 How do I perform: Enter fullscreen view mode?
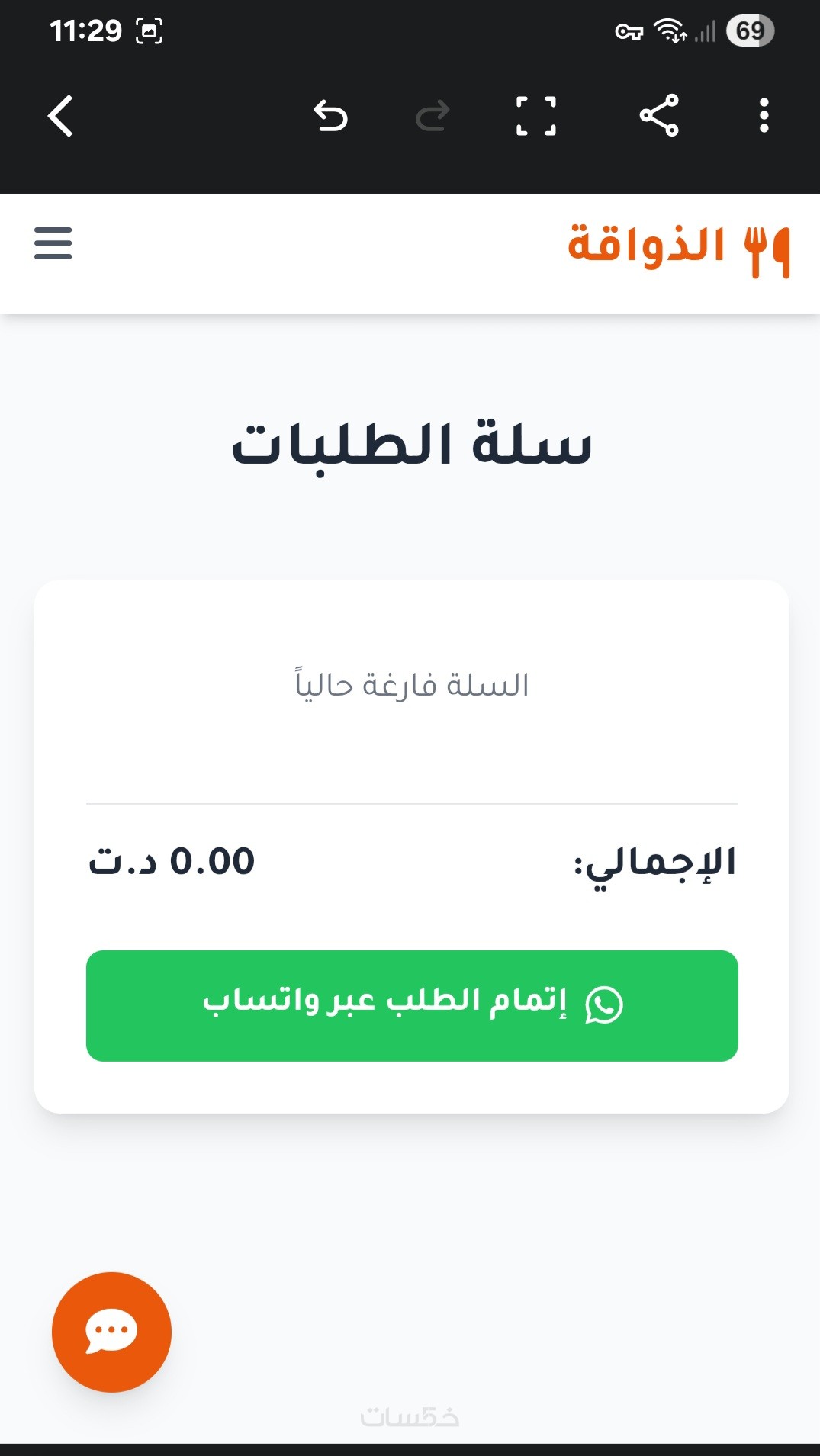point(535,117)
